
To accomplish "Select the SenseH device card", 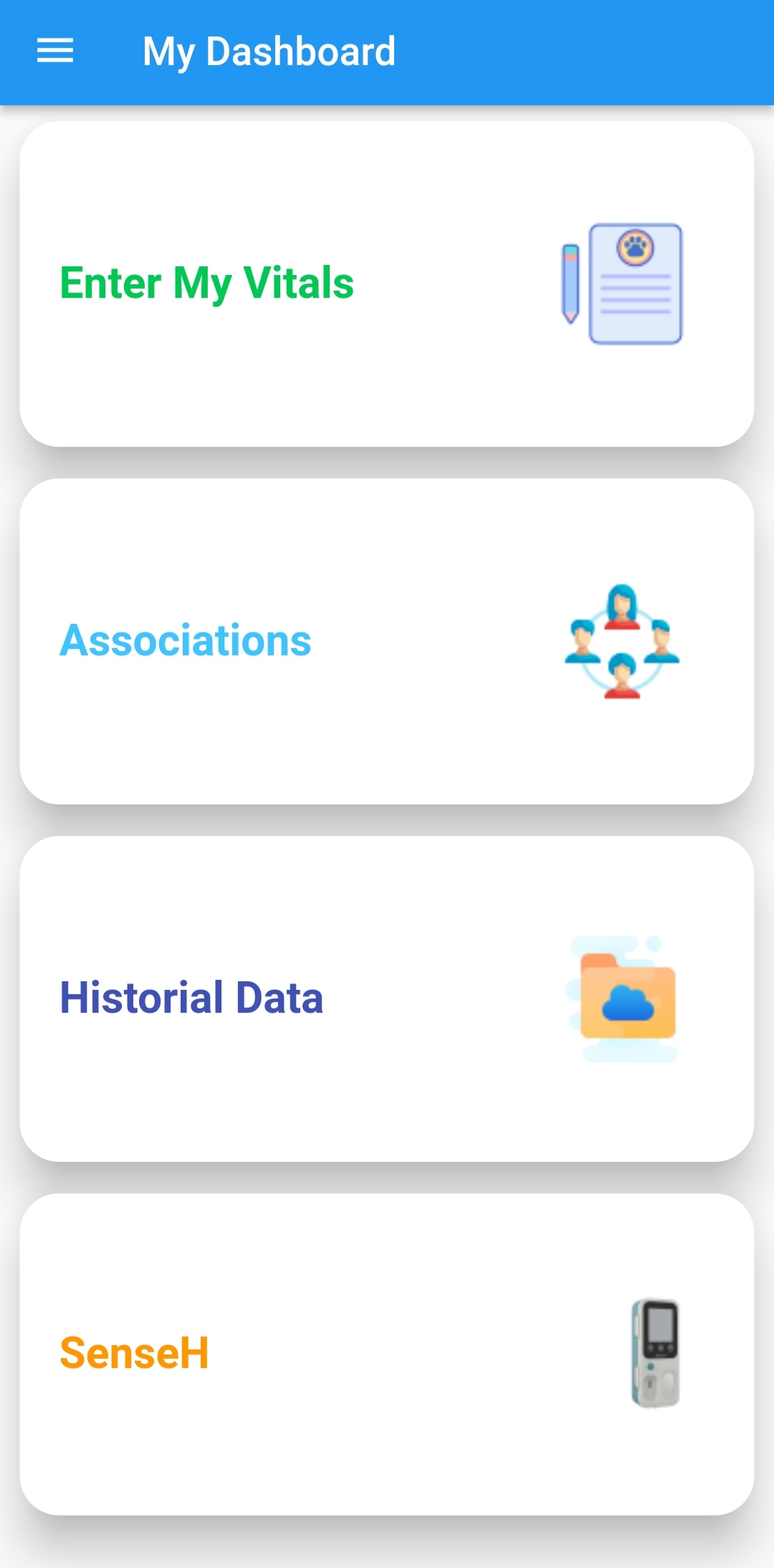I will tap(387, 1354).
